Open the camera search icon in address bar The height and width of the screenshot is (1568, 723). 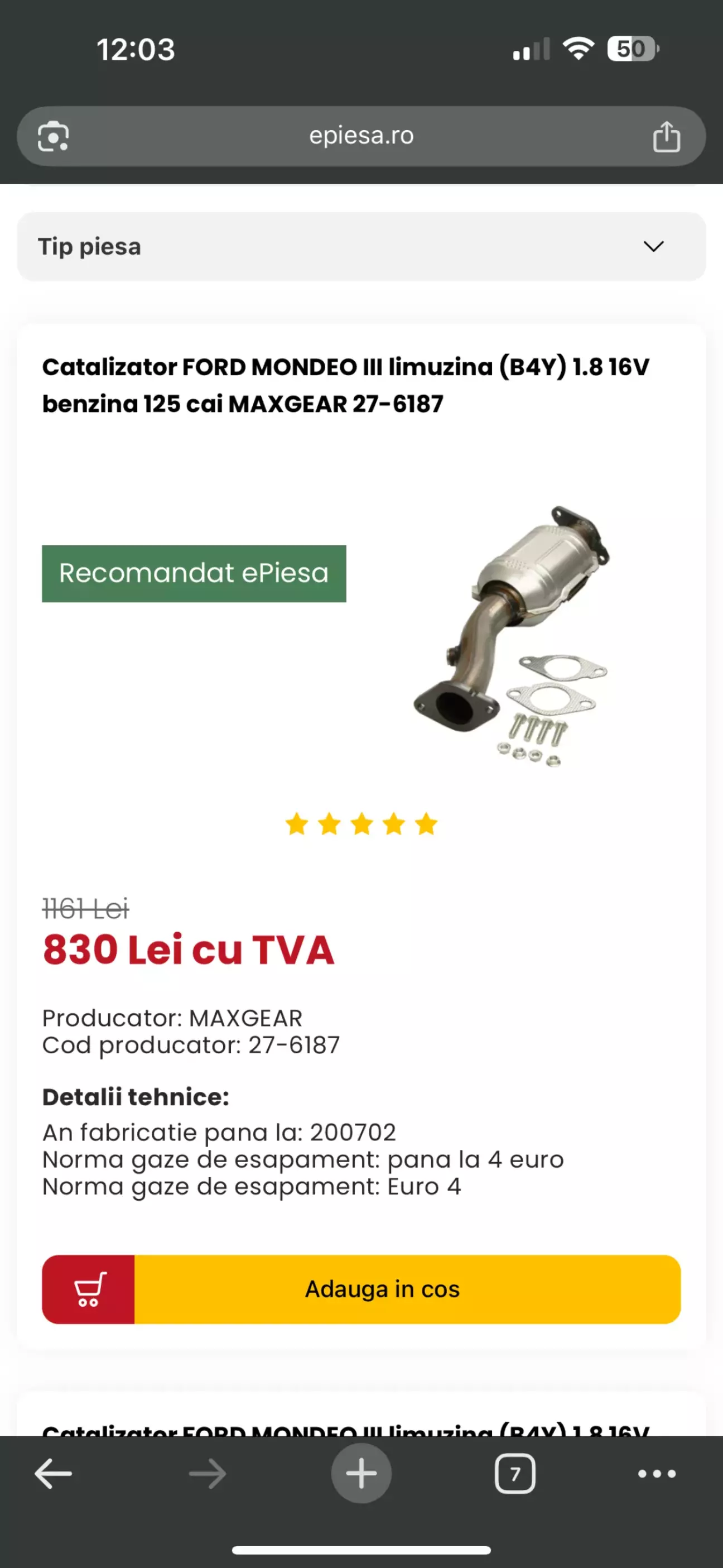click(x=54, y=136)
